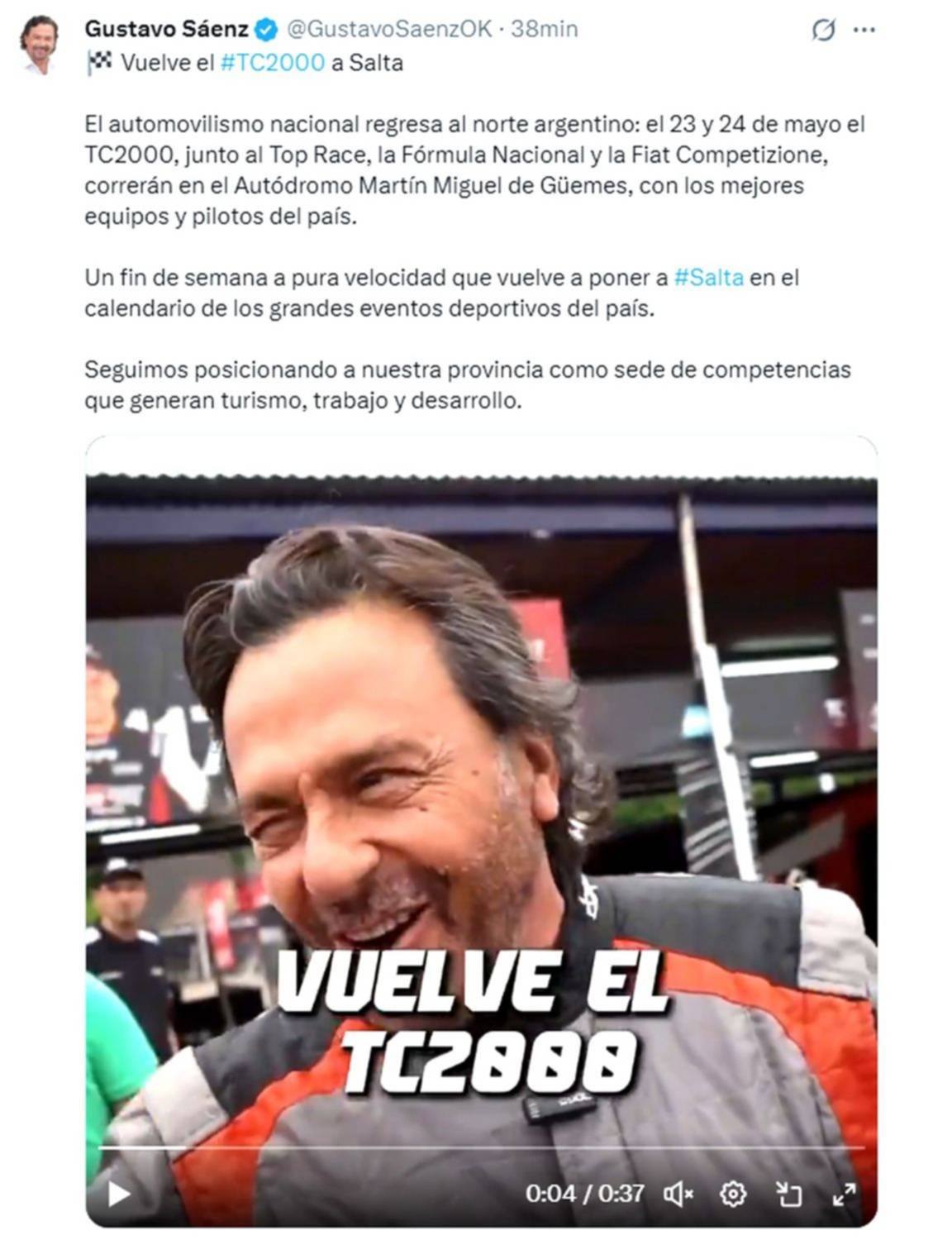Unmute the video sound

[679, 1193]
